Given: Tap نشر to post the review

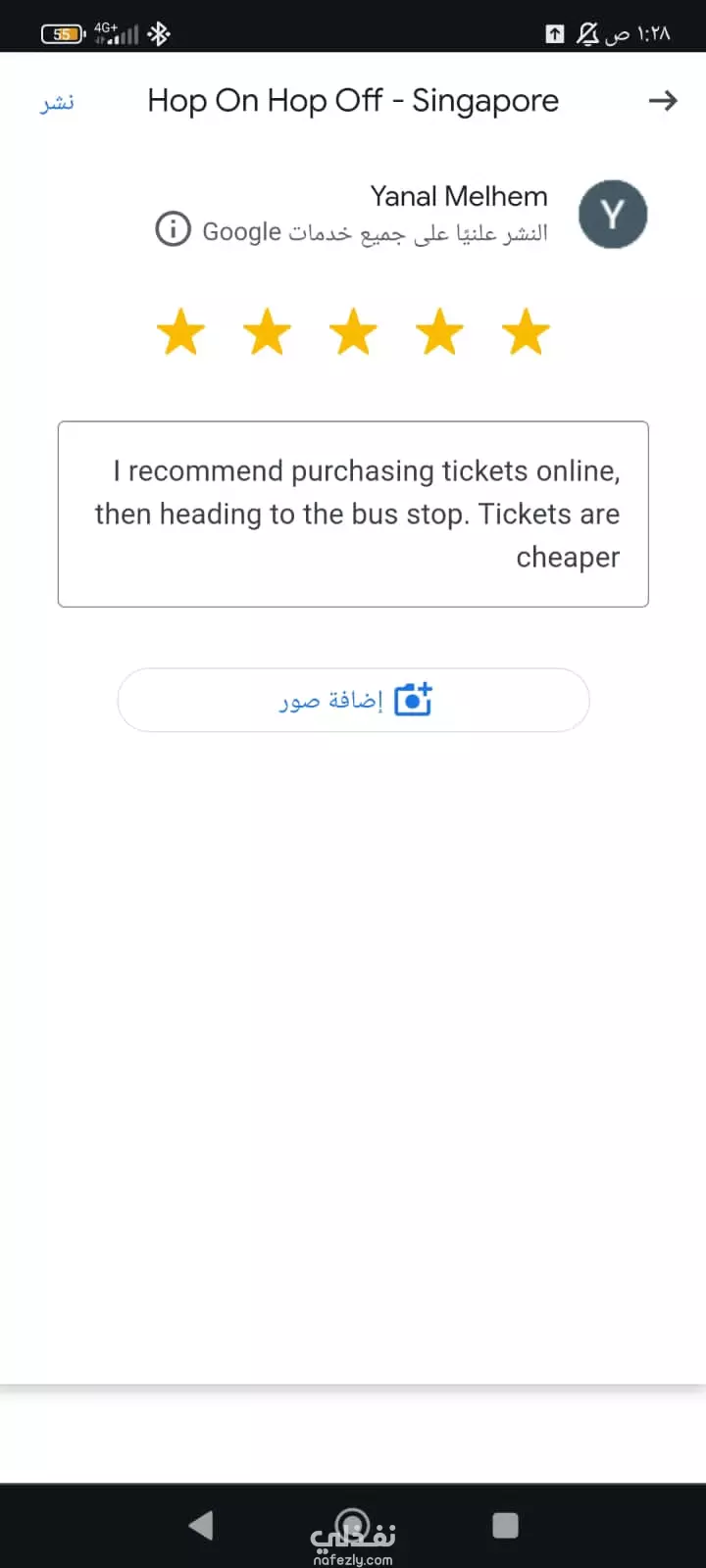Looking at the screenshot, I should 57,102.
